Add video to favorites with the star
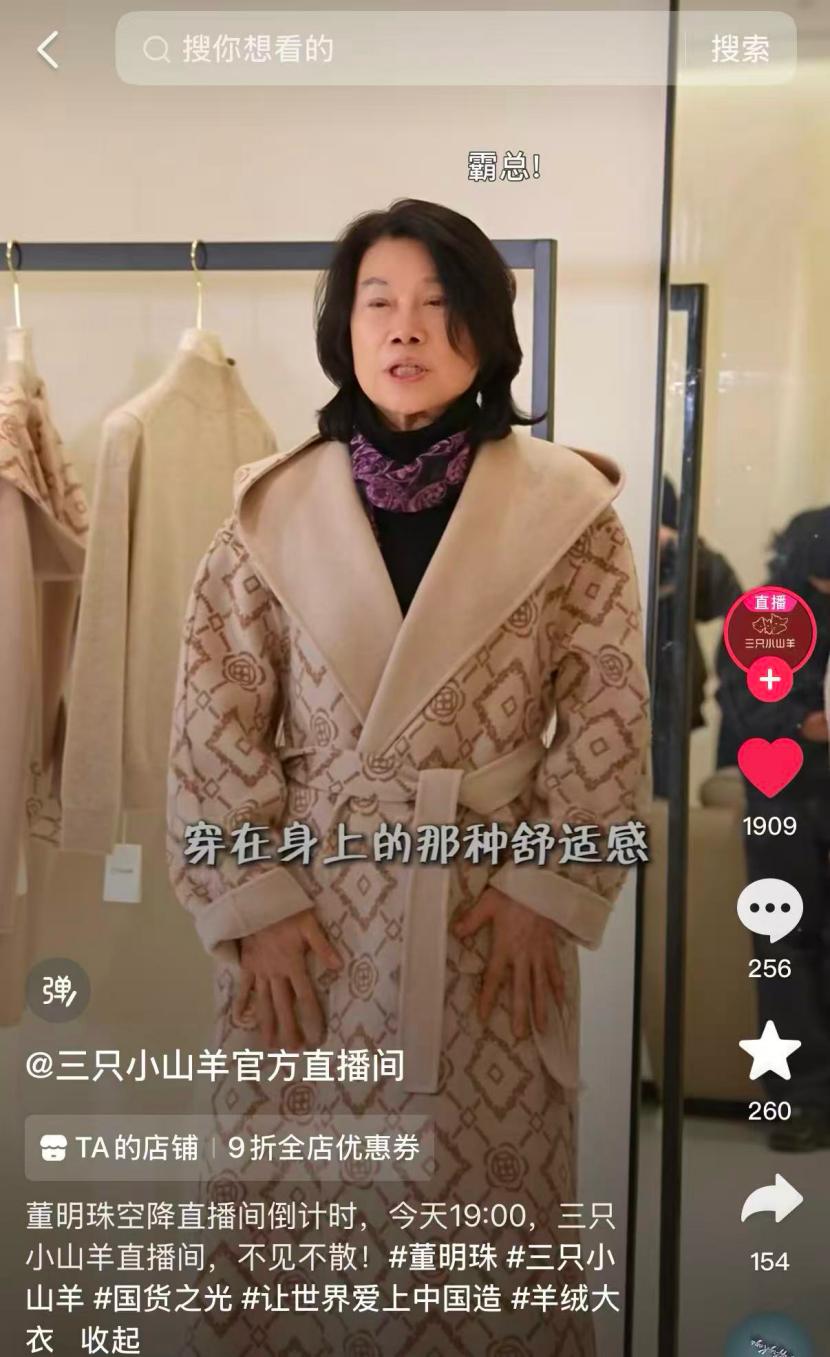 769,1052
